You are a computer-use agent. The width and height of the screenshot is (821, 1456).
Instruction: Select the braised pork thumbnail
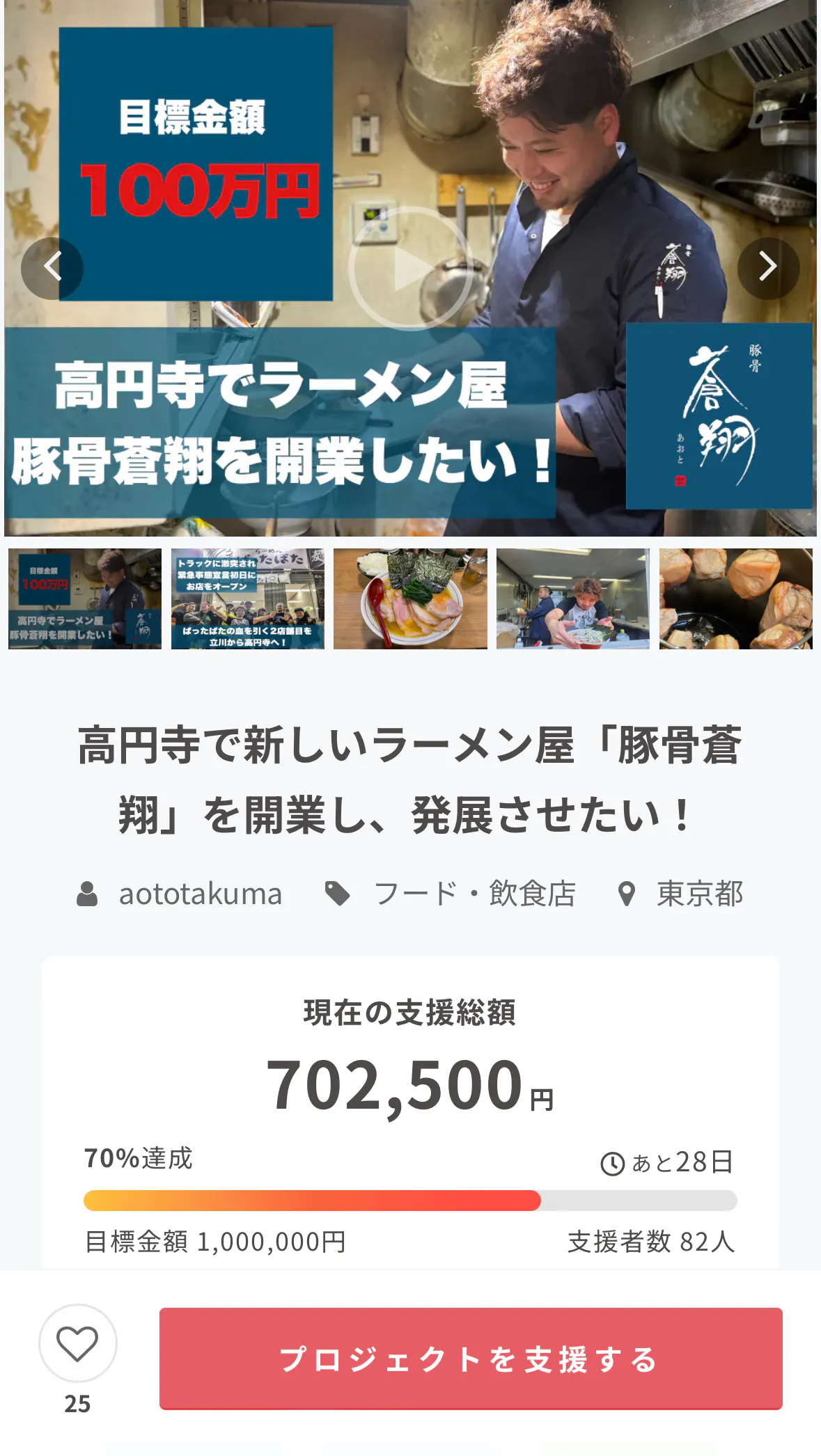[x=735, y=599]
